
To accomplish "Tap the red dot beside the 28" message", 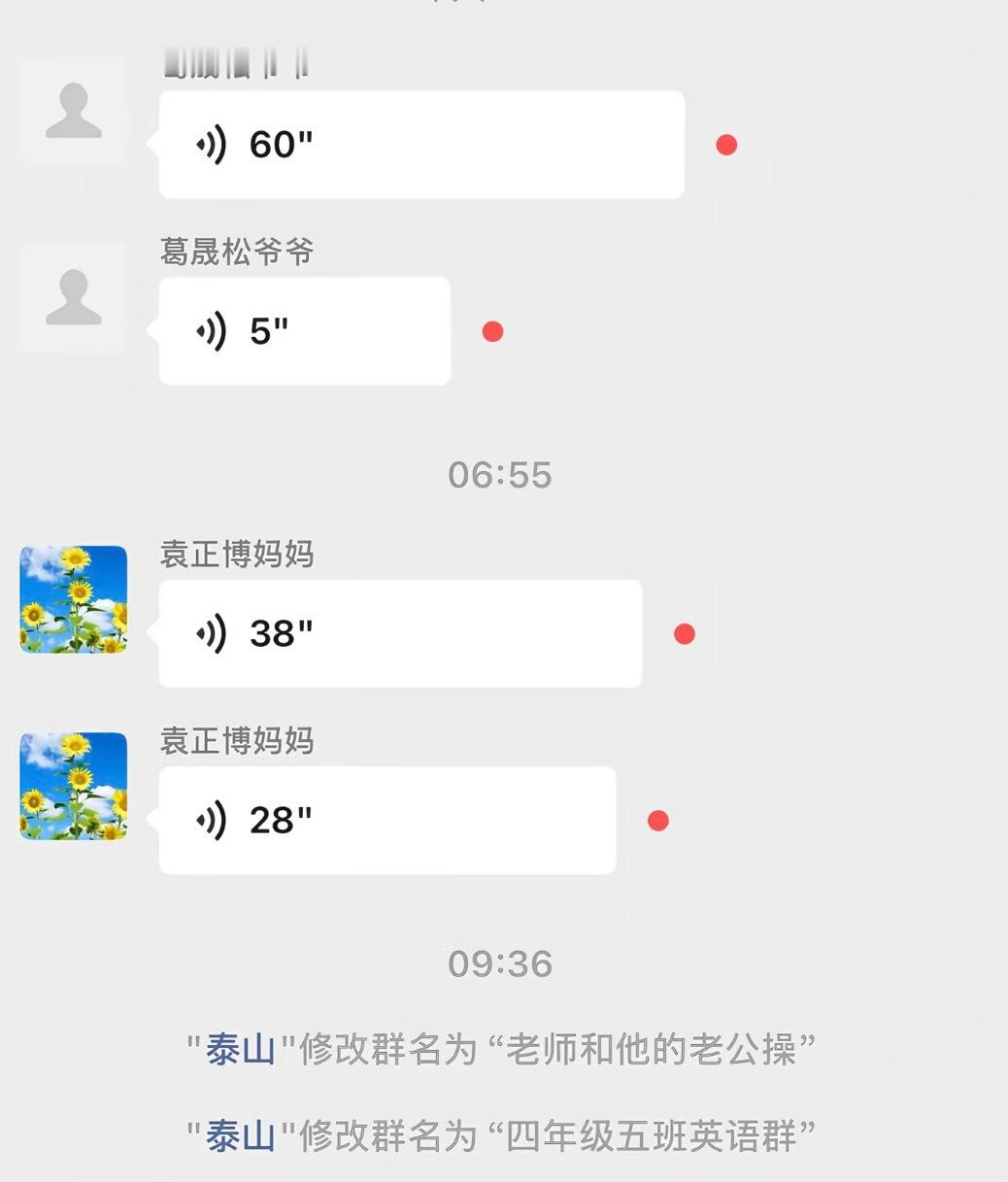I will 657,819.
